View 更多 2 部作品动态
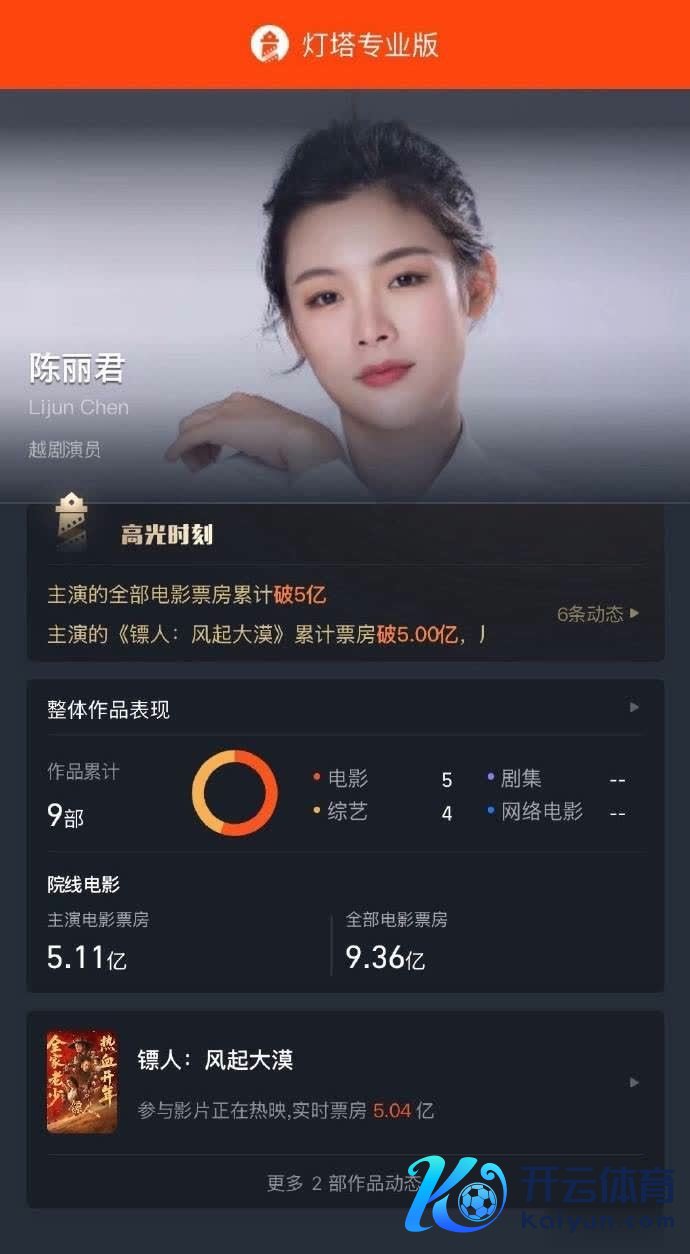This screenshot has height=1254, width=690. (343, 1183)
